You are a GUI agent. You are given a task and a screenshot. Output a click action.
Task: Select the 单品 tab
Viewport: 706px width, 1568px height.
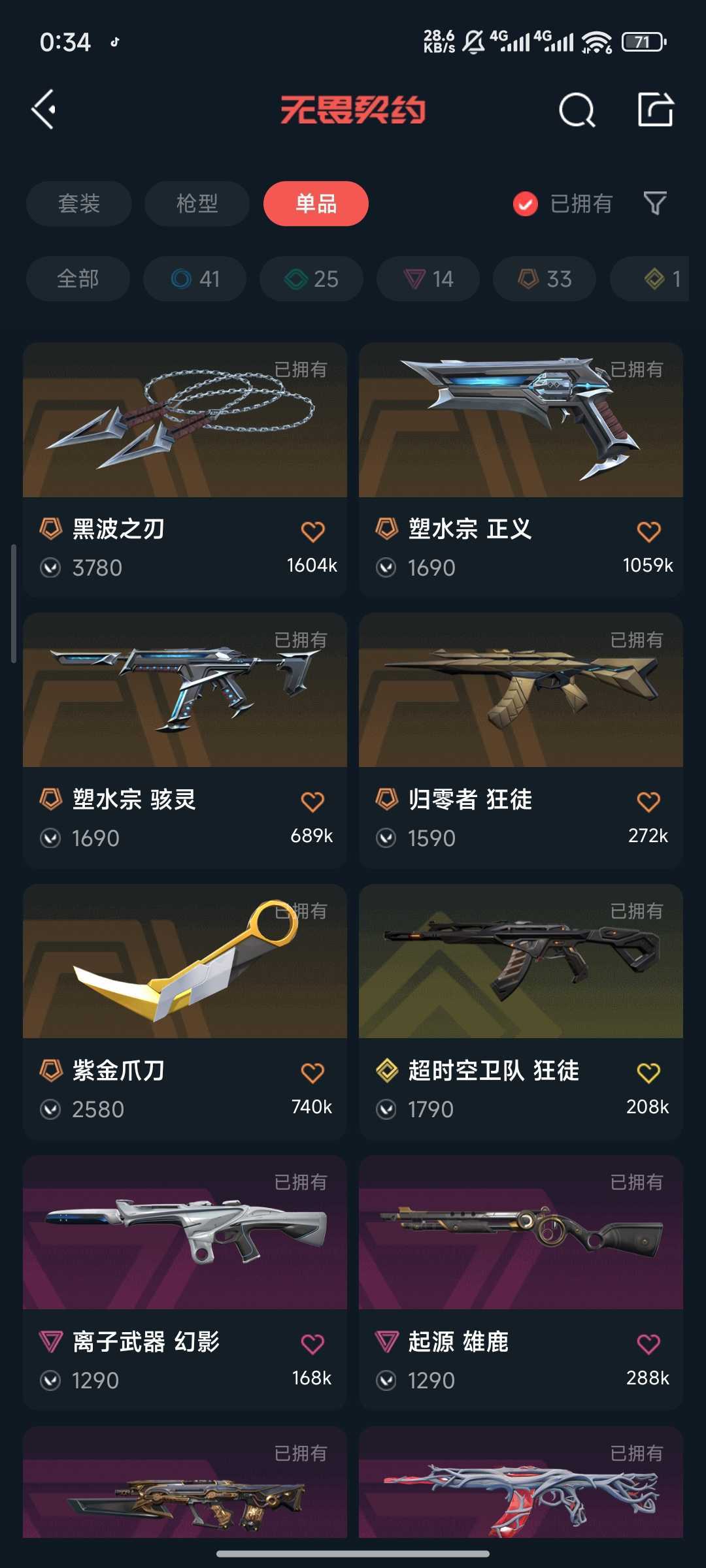click(315, 204)
